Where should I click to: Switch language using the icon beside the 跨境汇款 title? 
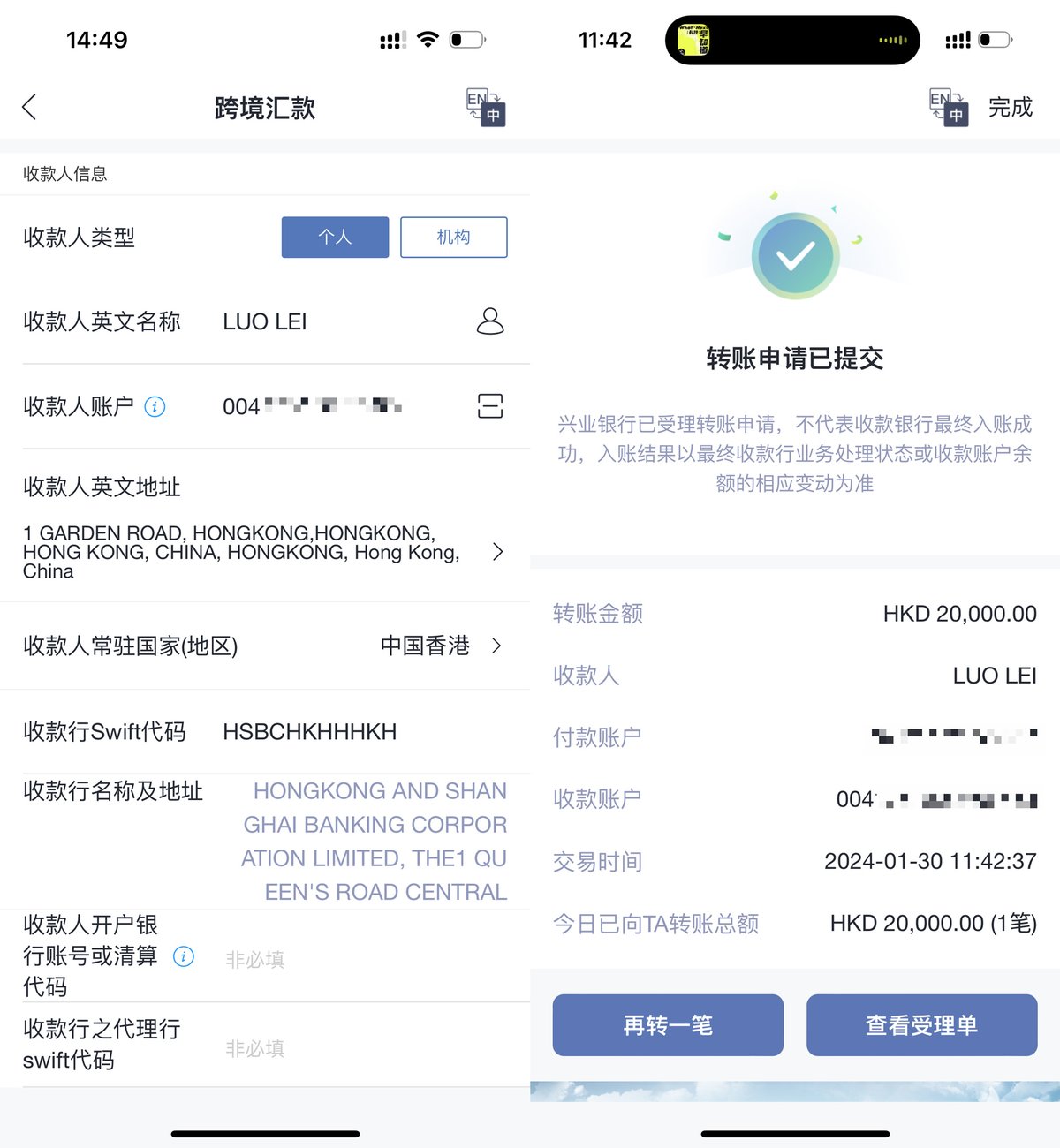(x=486, y=108)
